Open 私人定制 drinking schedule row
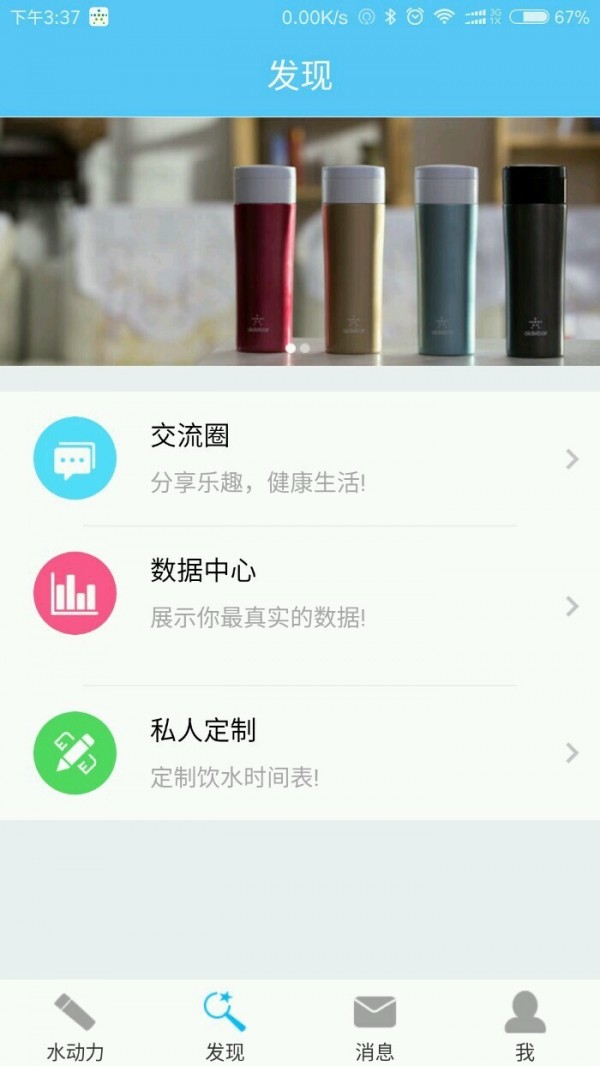600x1066 pixels. [x=300, y=752]
